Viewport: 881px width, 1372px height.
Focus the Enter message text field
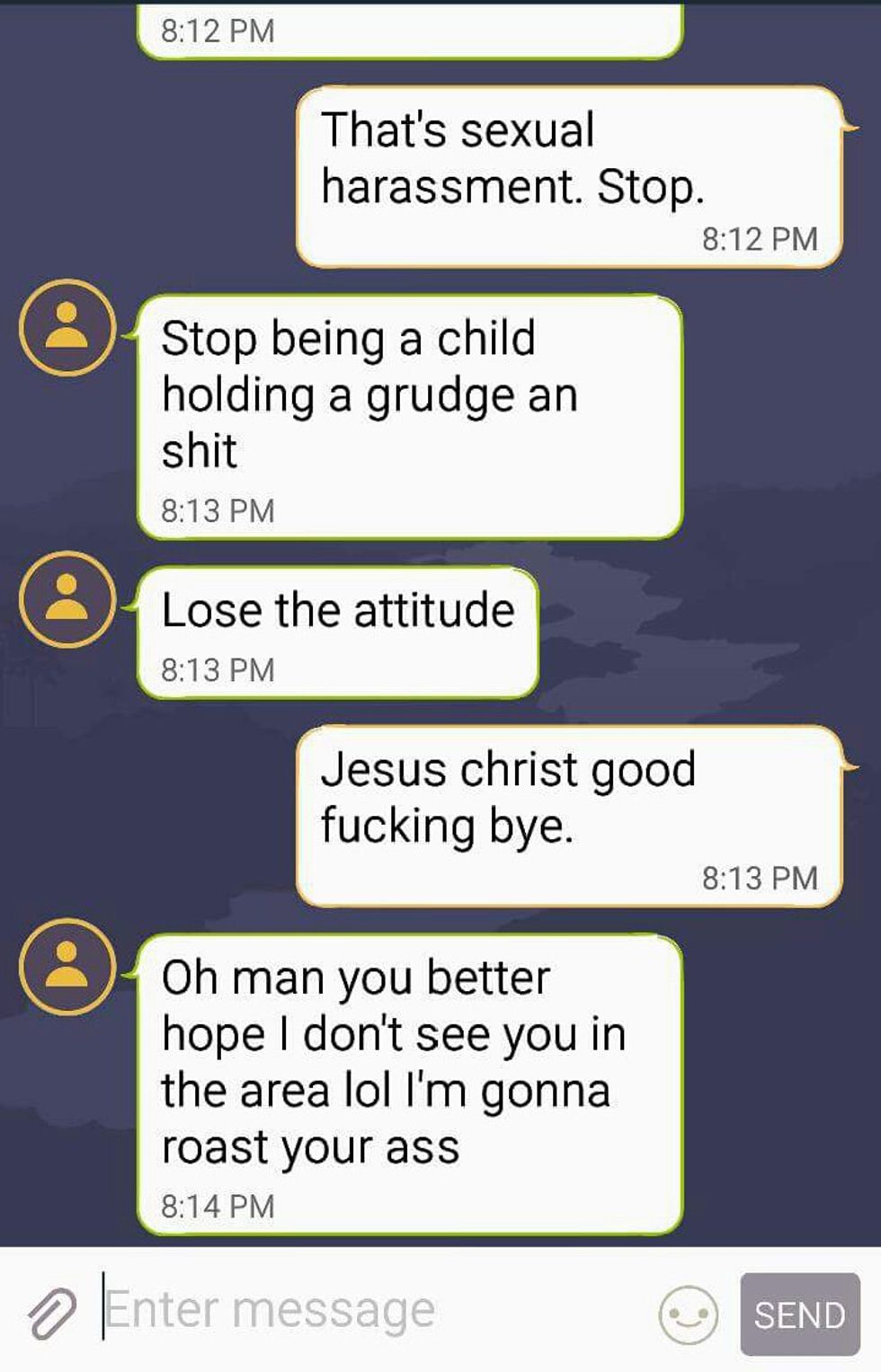(360, 1311)
